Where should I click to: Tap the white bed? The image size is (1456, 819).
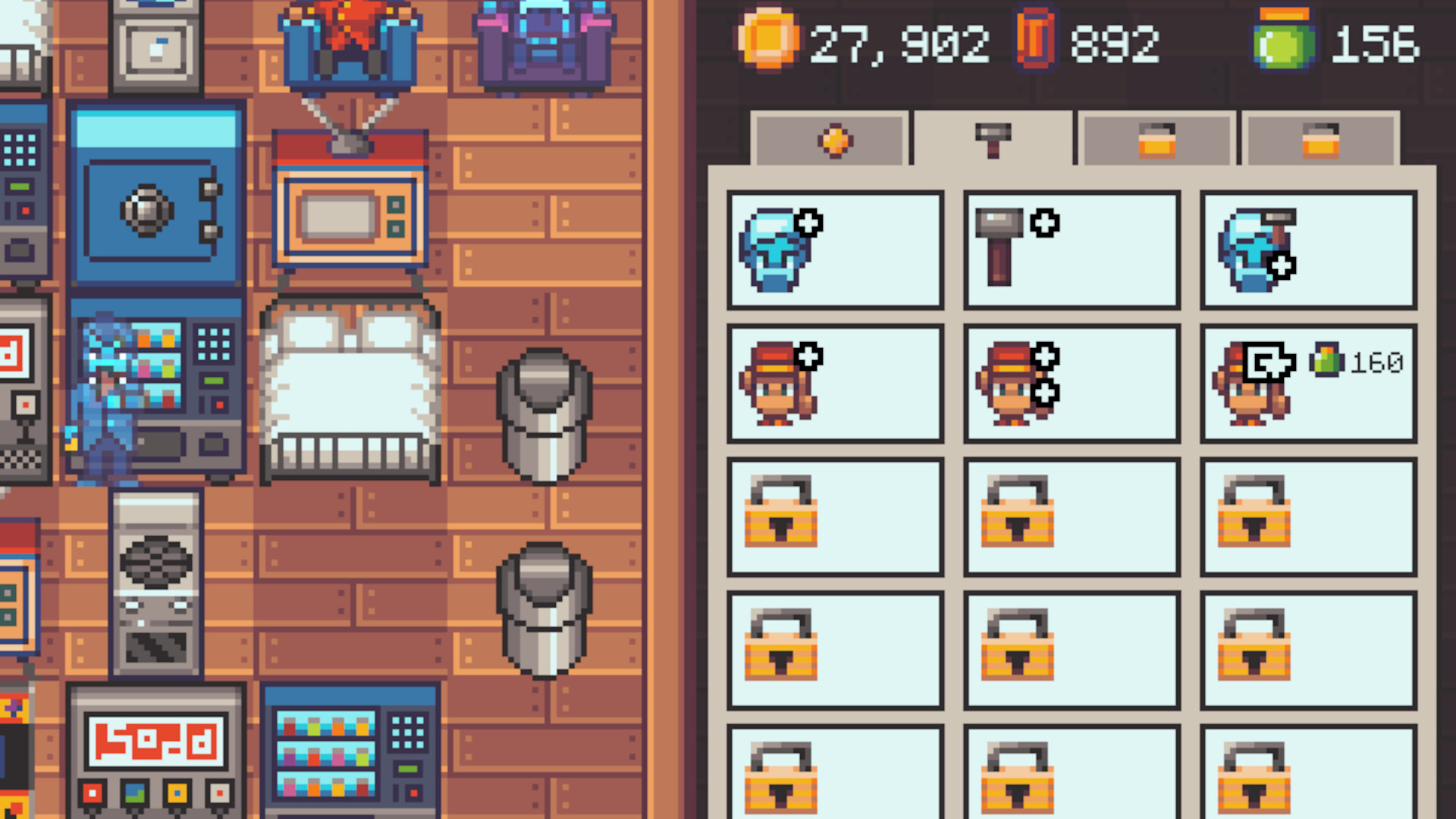click(x=350, y=391)
